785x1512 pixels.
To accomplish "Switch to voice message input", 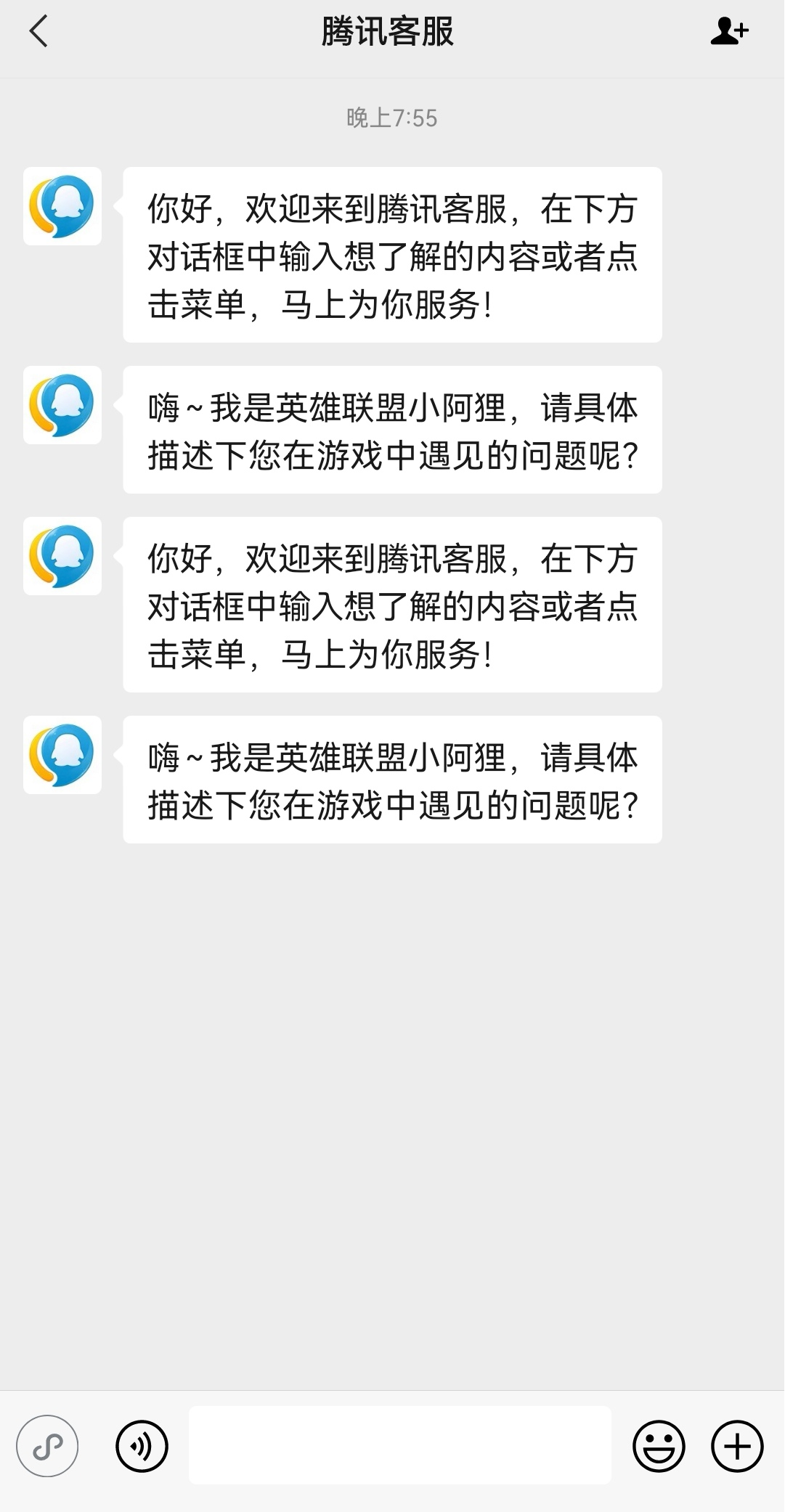I will [x=142, y=1446].
